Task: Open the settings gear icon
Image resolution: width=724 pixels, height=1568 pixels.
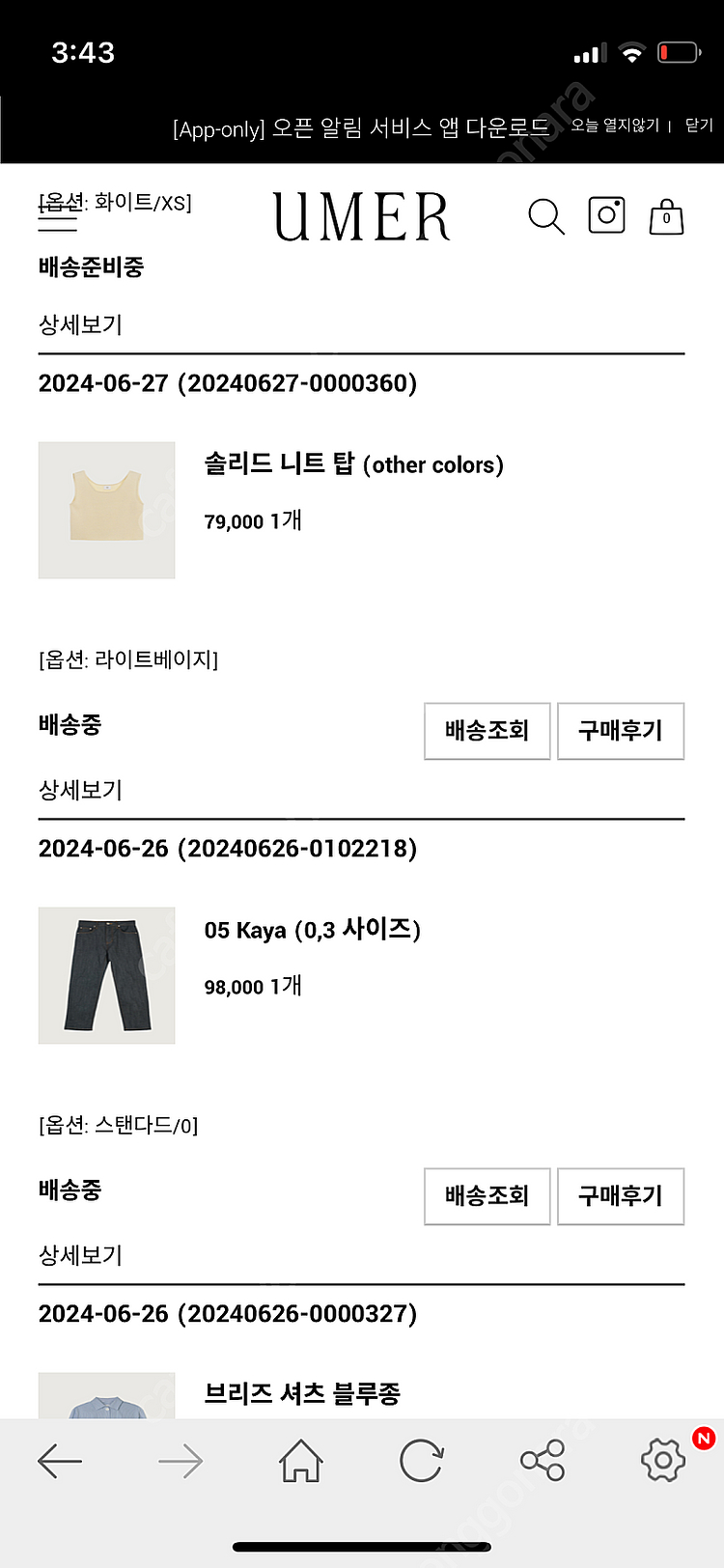Action: tap(662, 1461)
